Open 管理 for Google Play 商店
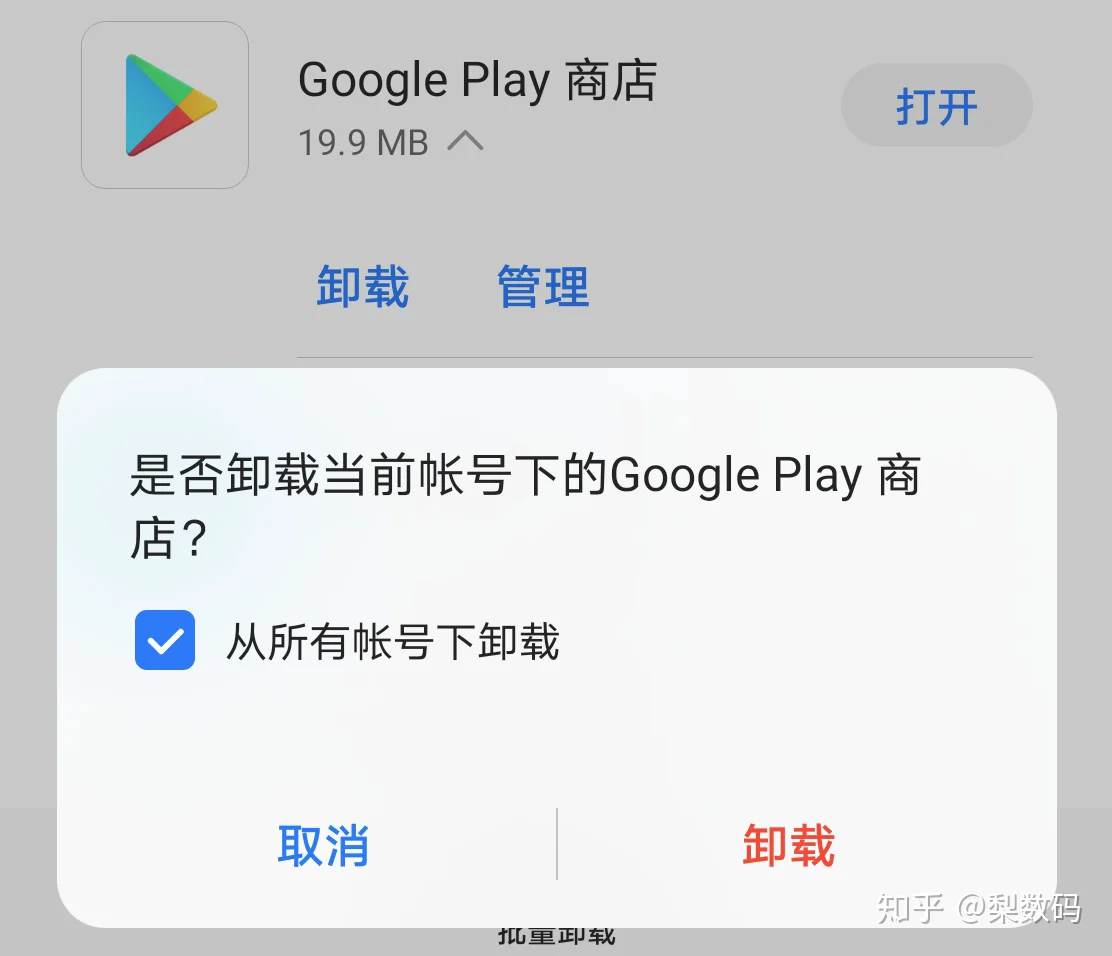This screenshot has height=956, width=1112. coord(543,288)
